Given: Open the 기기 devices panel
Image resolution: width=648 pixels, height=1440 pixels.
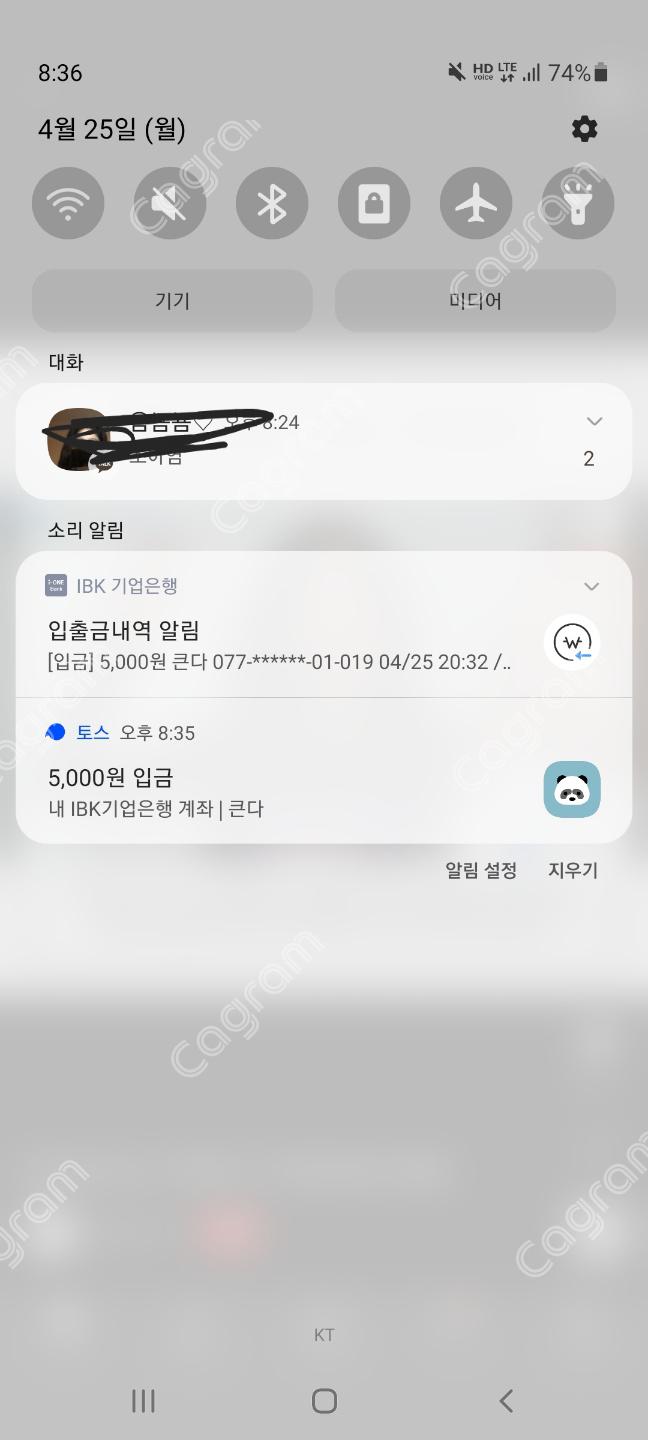Looking at the screenshot, I should click(172, 300).
